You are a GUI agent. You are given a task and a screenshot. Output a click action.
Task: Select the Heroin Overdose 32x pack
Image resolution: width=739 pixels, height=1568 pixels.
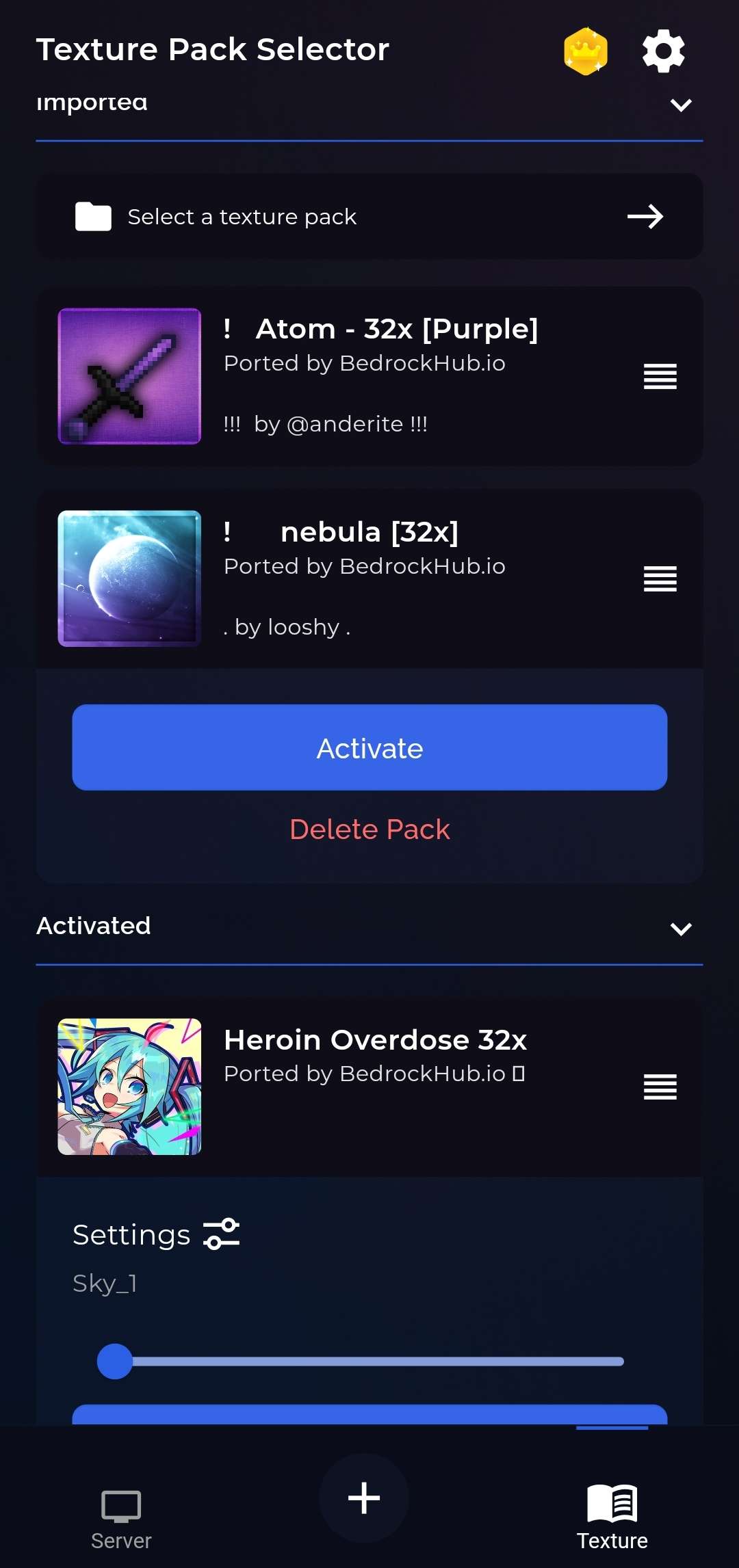pyautogui.click(x=369, y=1087)
